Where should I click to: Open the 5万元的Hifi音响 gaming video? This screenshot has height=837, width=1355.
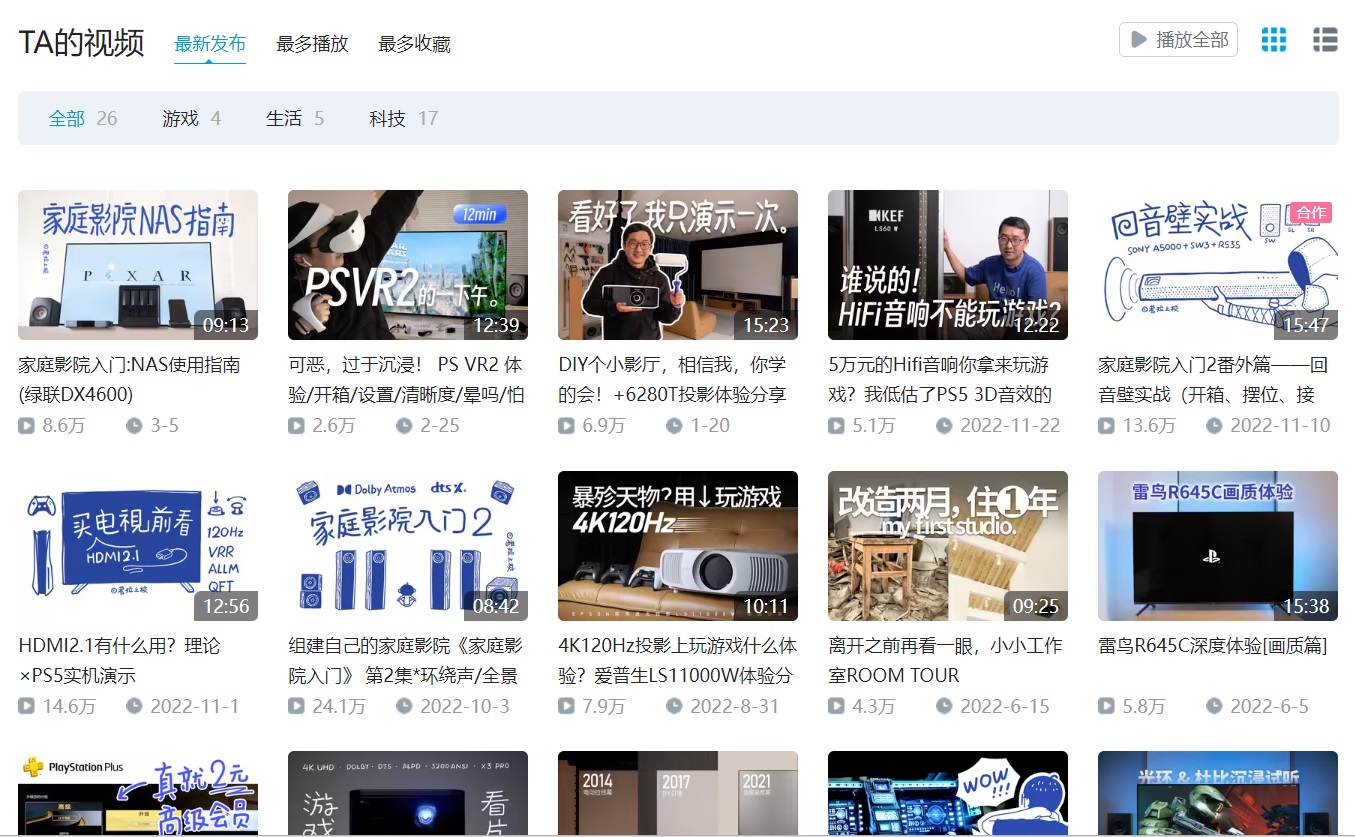[x=948, y=265]
